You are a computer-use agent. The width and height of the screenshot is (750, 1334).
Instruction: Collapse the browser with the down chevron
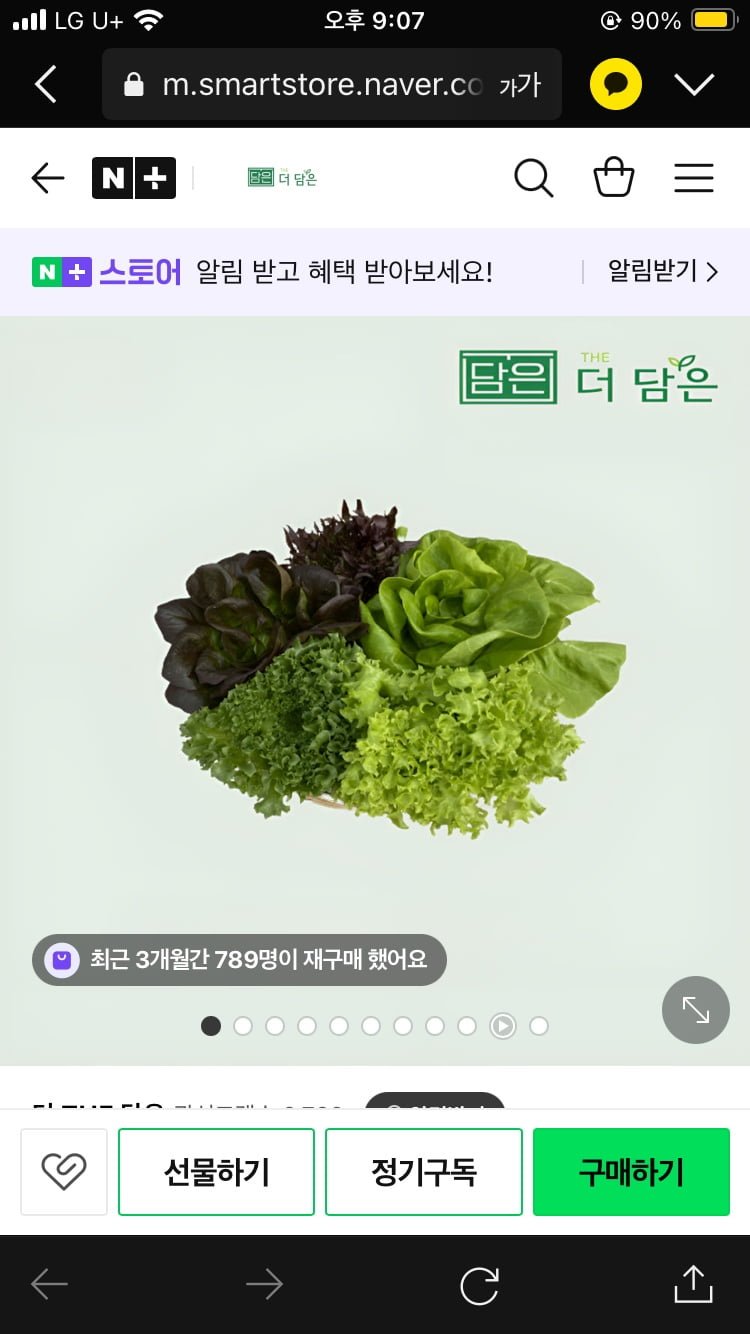click(x=694, y=84)
